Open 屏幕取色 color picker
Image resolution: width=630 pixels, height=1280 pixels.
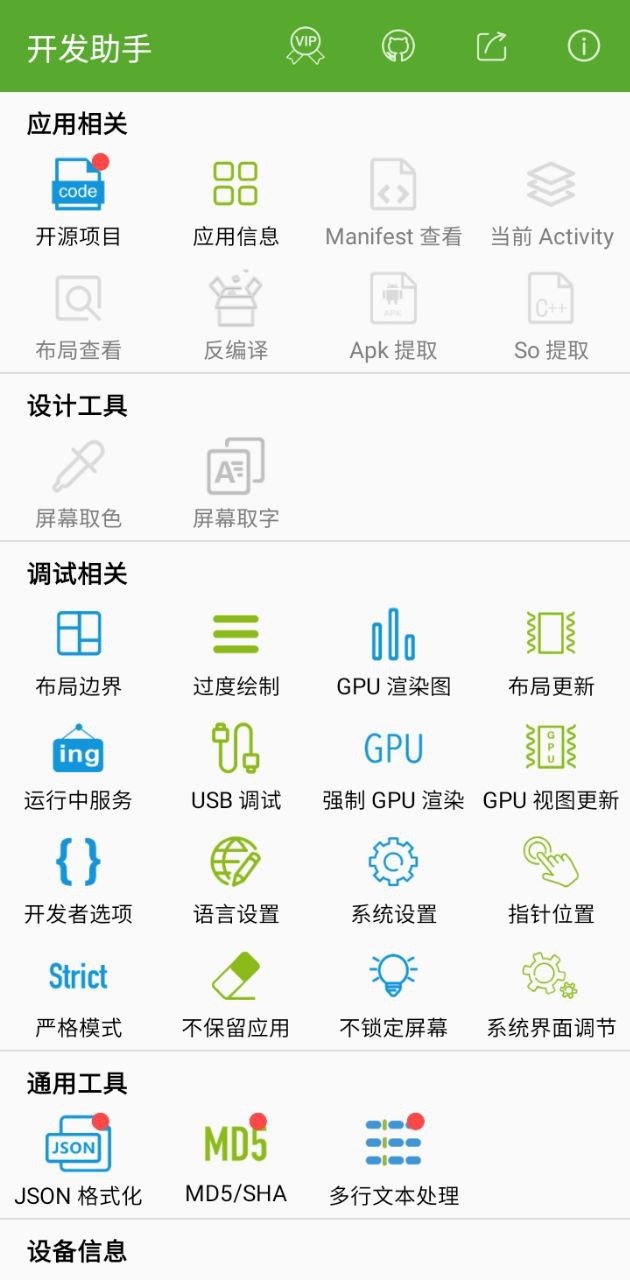78,484
